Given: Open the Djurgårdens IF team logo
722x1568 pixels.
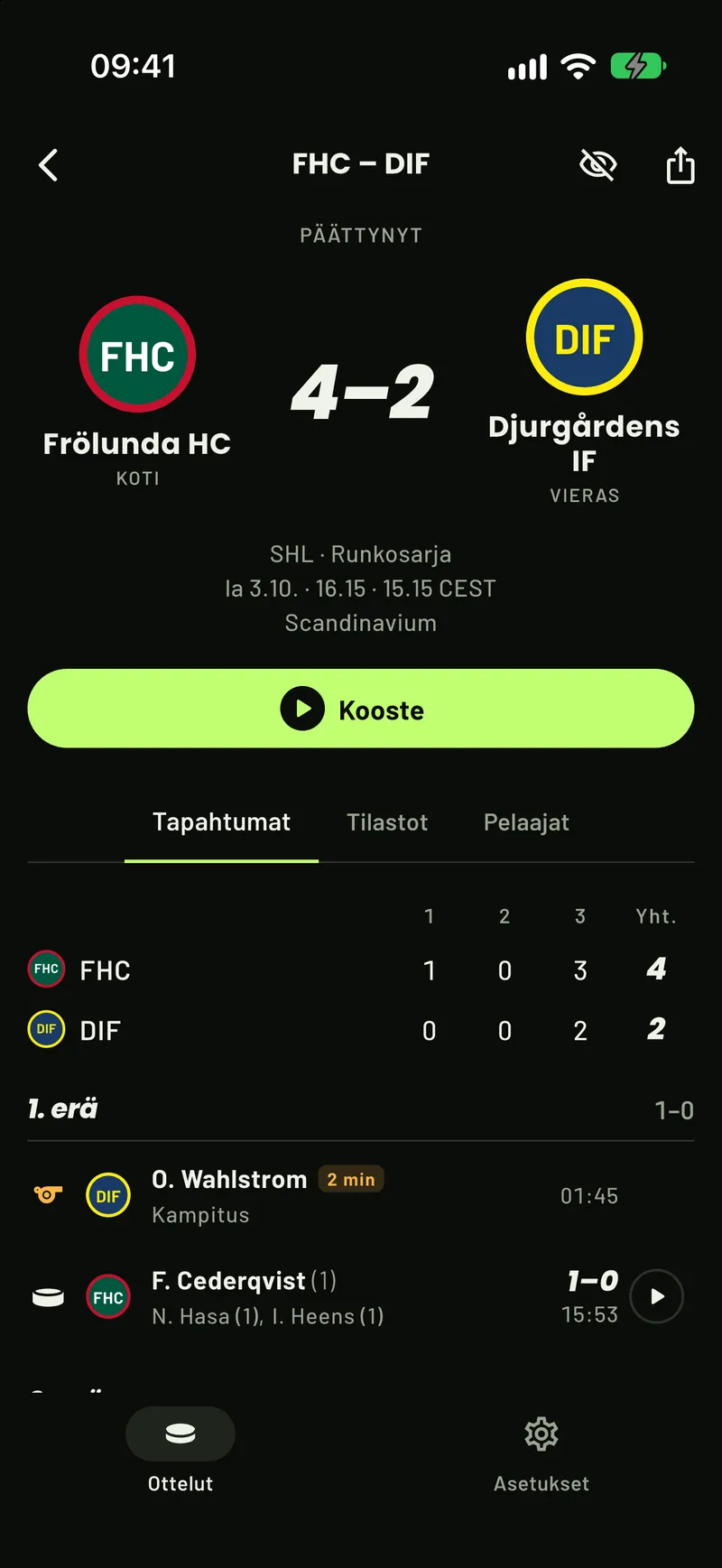Looking at the screenshot, I should (x=584, y=337).
